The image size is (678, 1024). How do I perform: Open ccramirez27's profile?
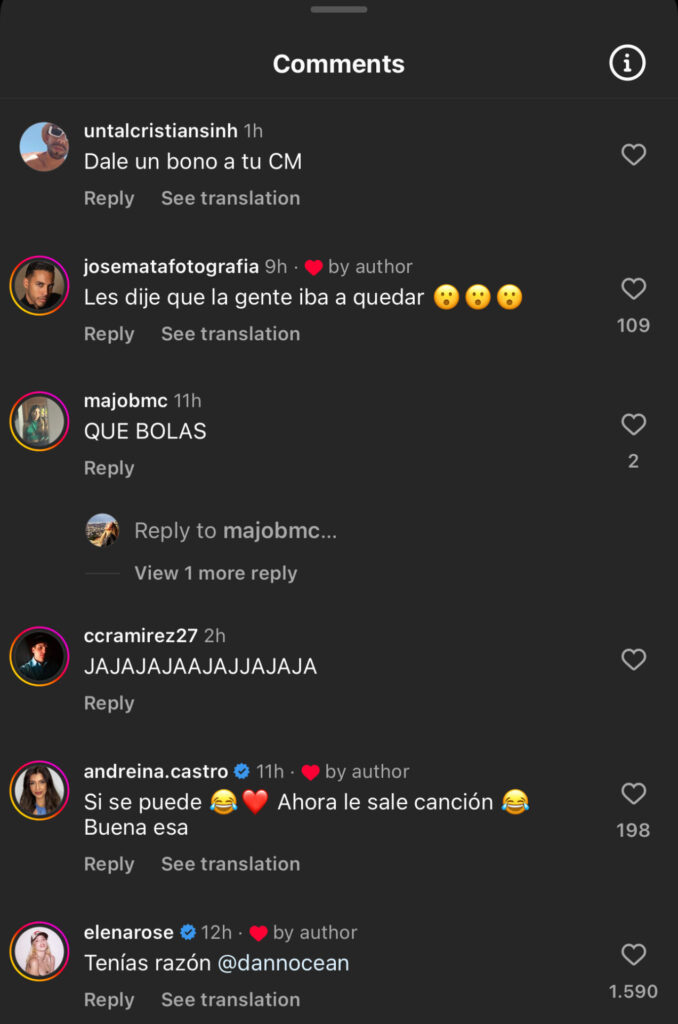40,657
